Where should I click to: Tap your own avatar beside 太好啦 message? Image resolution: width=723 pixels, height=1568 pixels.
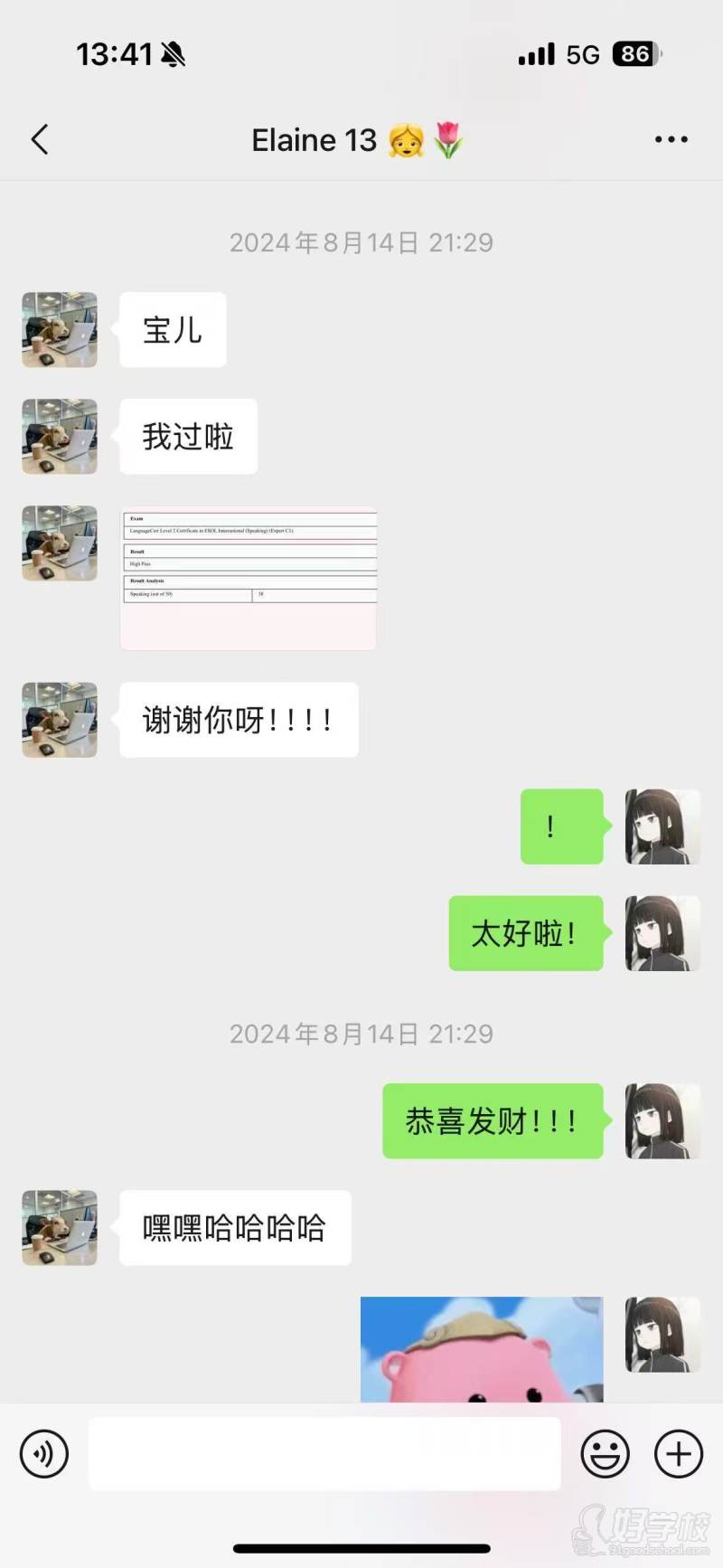[x=662, y=934]
